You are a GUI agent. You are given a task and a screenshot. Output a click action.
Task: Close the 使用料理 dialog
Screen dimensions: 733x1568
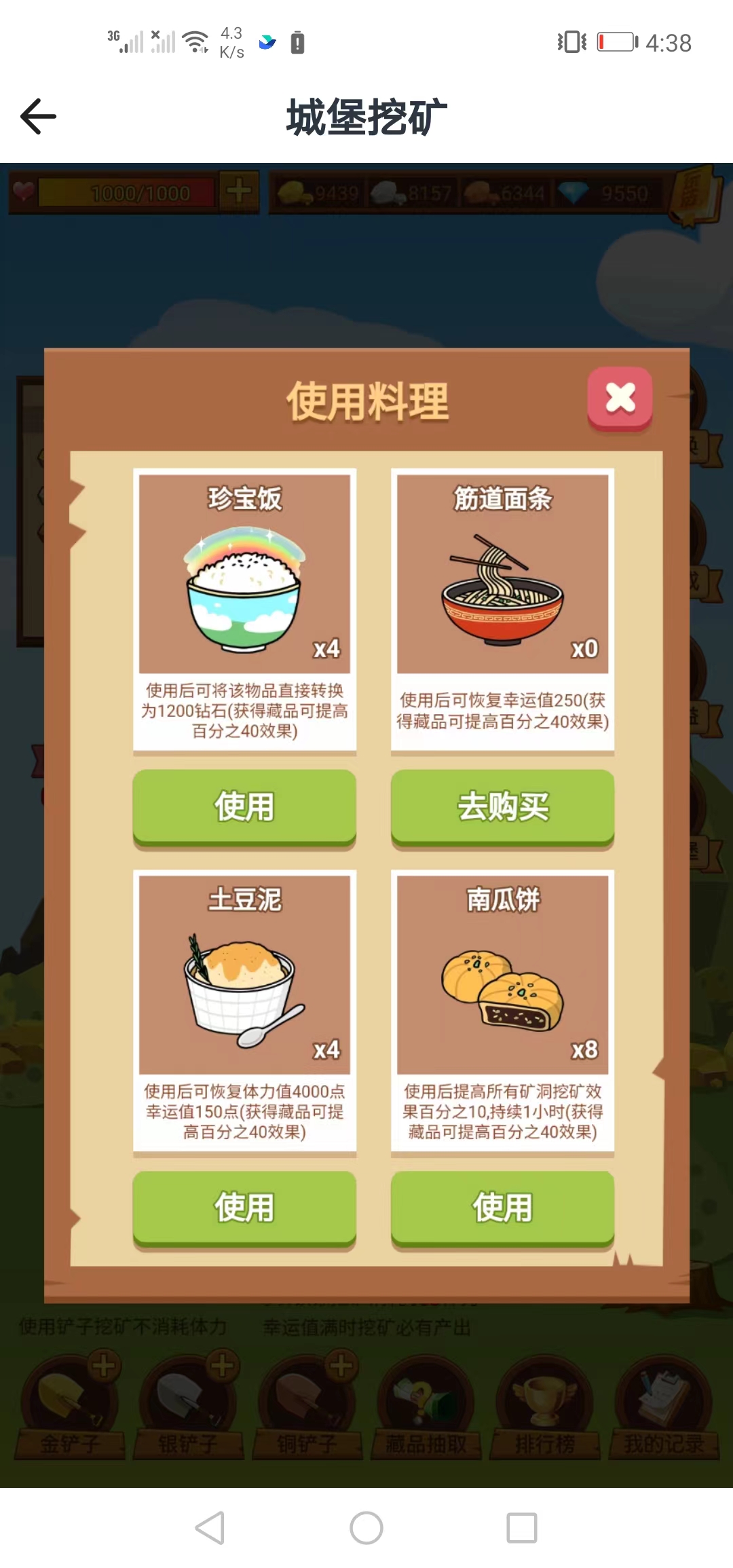pos(620,398)
